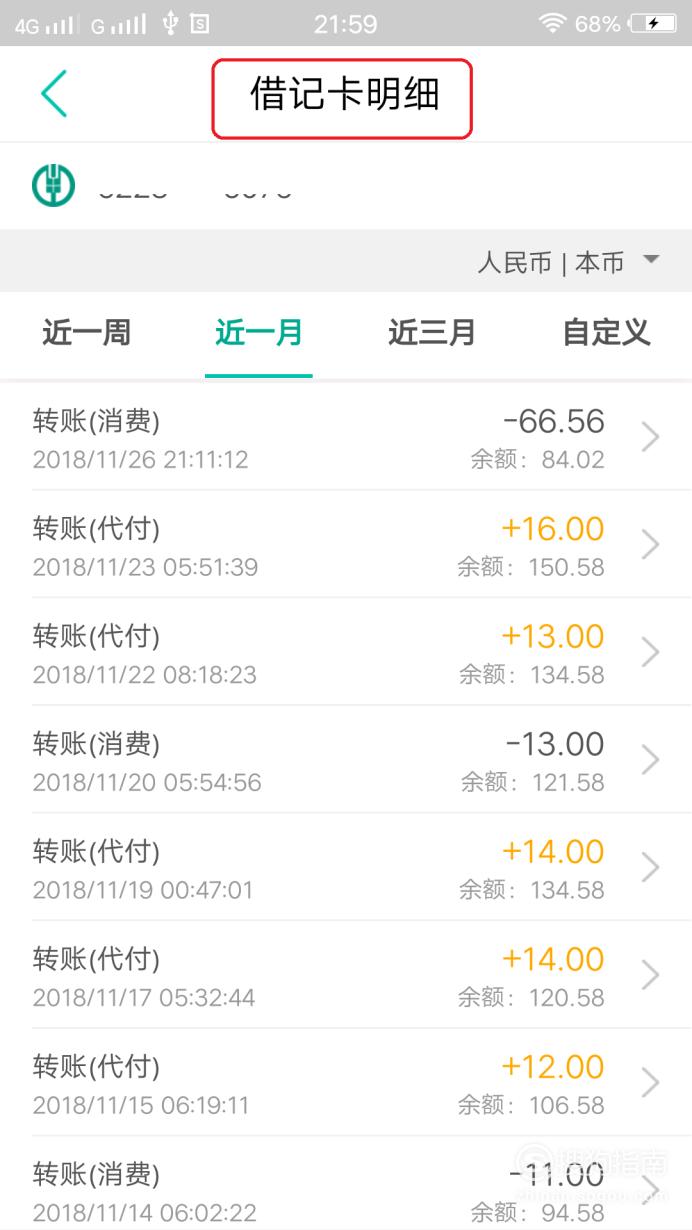Switch to the 近一周 tab
The height and width of the screenshot is (1230, 692).
click(x=86, y=333)
